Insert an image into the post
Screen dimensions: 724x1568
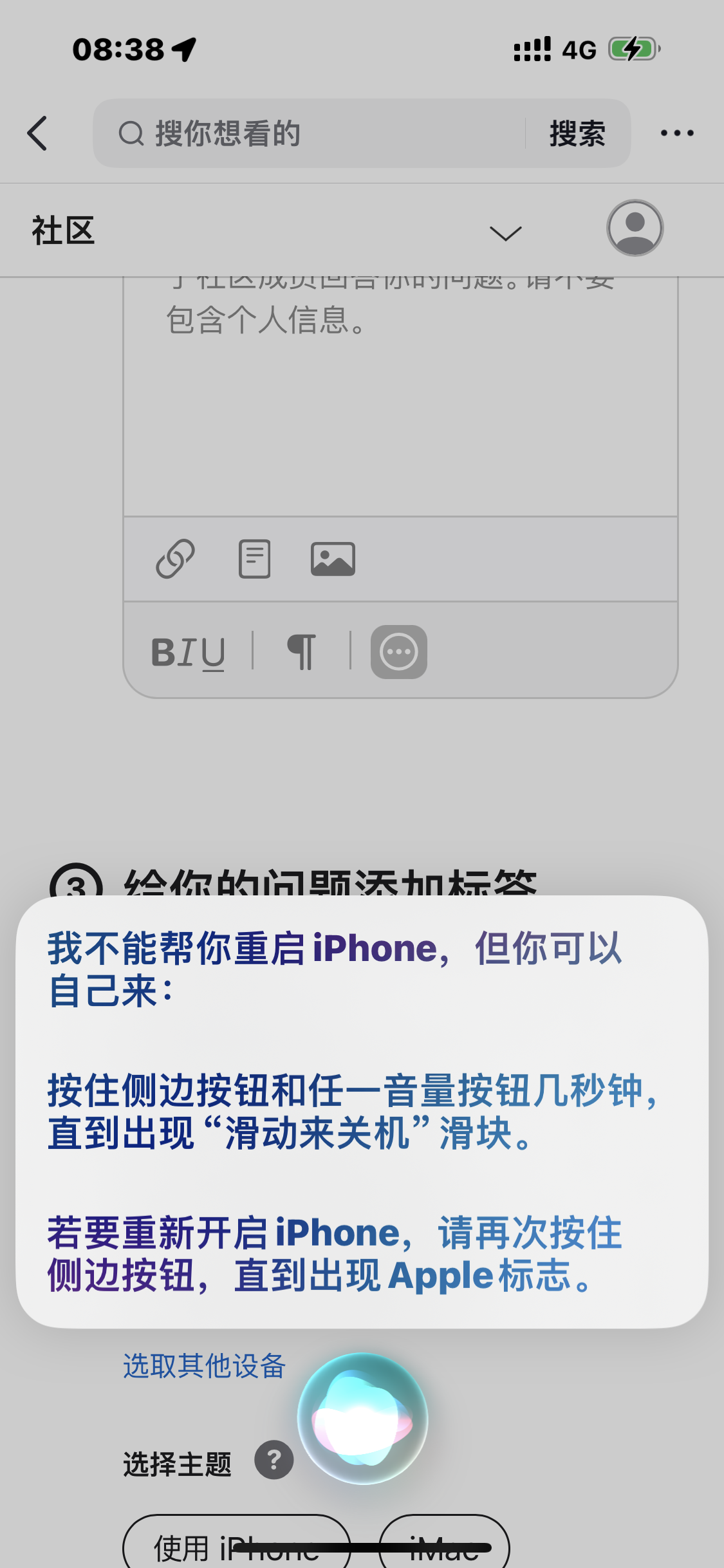coord(333,559)
